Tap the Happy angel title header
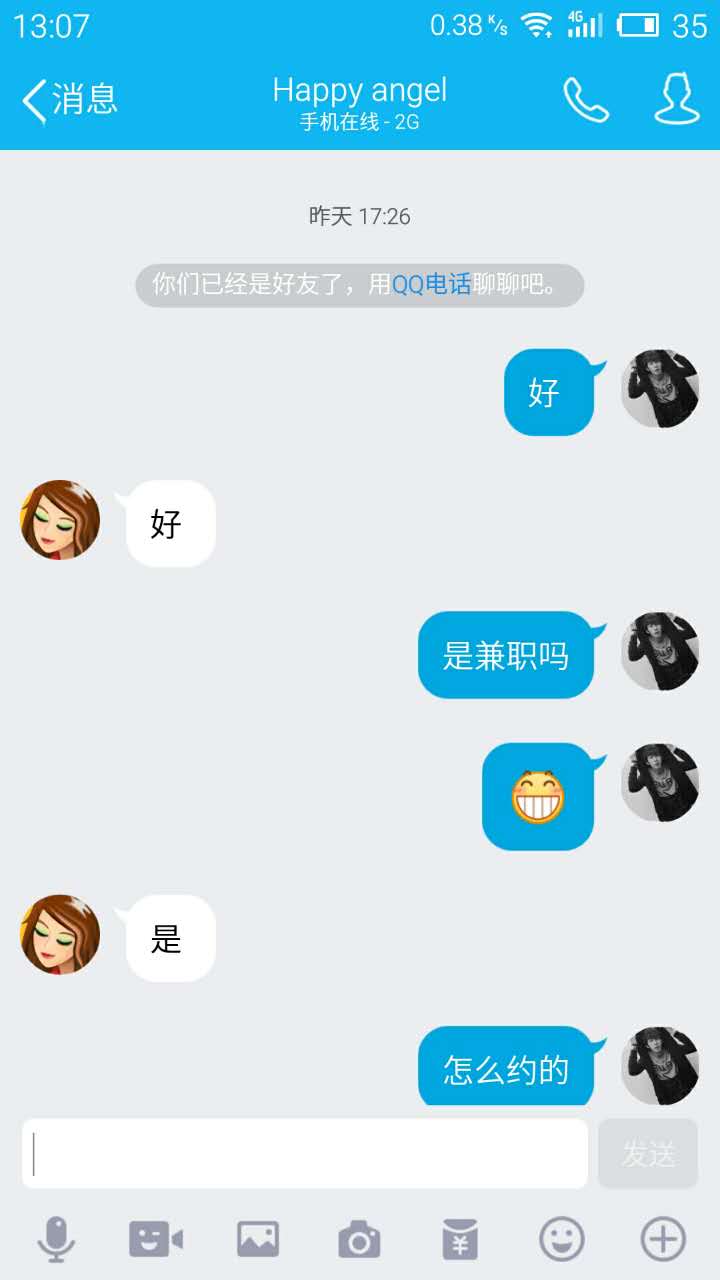 pos(360,90)
